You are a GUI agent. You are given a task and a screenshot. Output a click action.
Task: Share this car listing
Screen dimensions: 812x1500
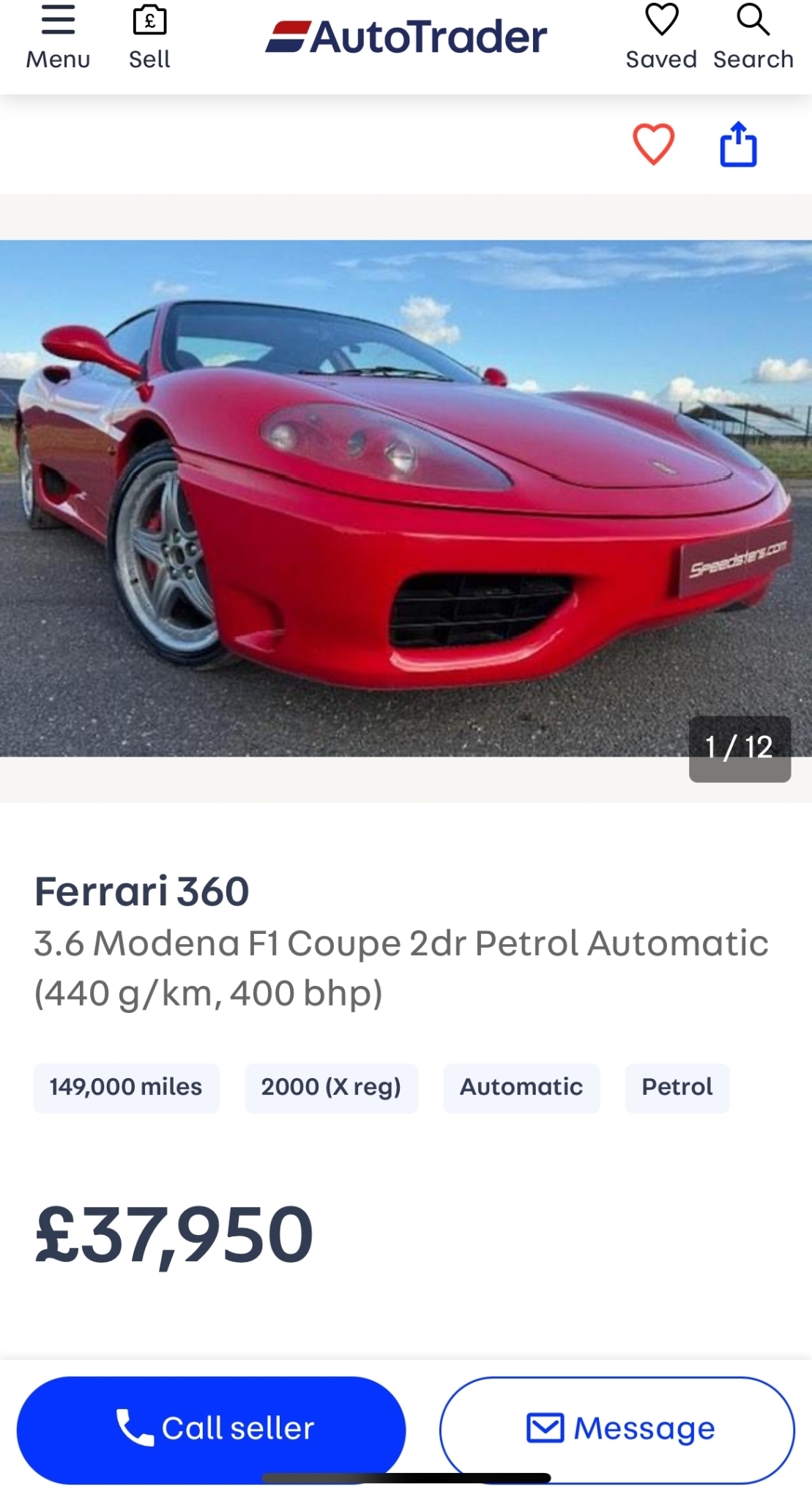(738, 144)
